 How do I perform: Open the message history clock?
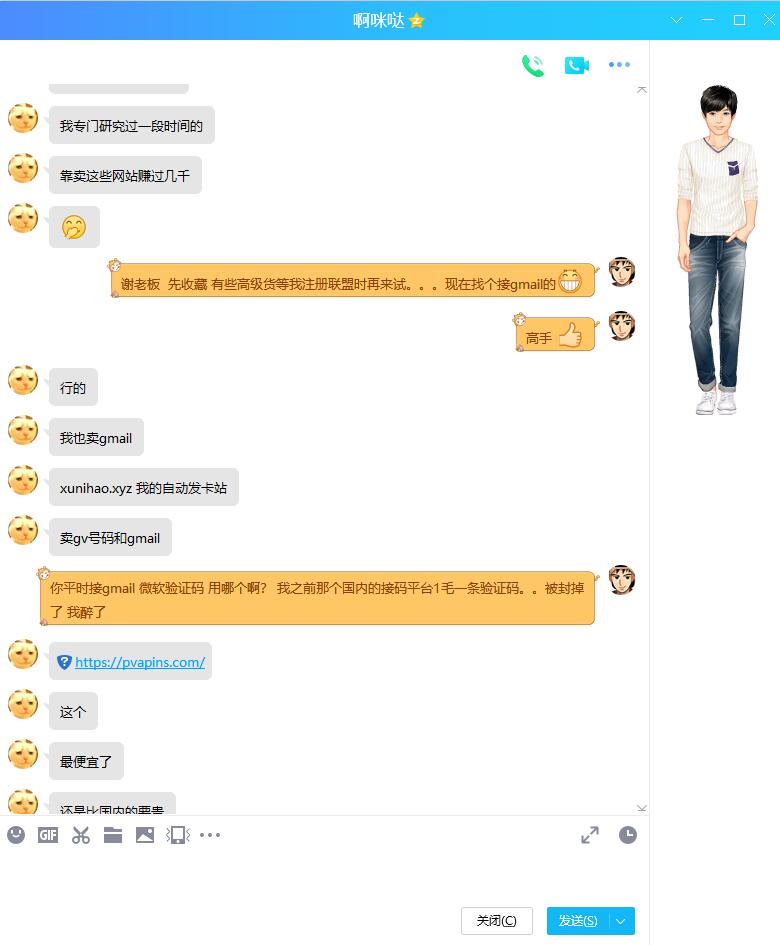(x=627, y=835)
